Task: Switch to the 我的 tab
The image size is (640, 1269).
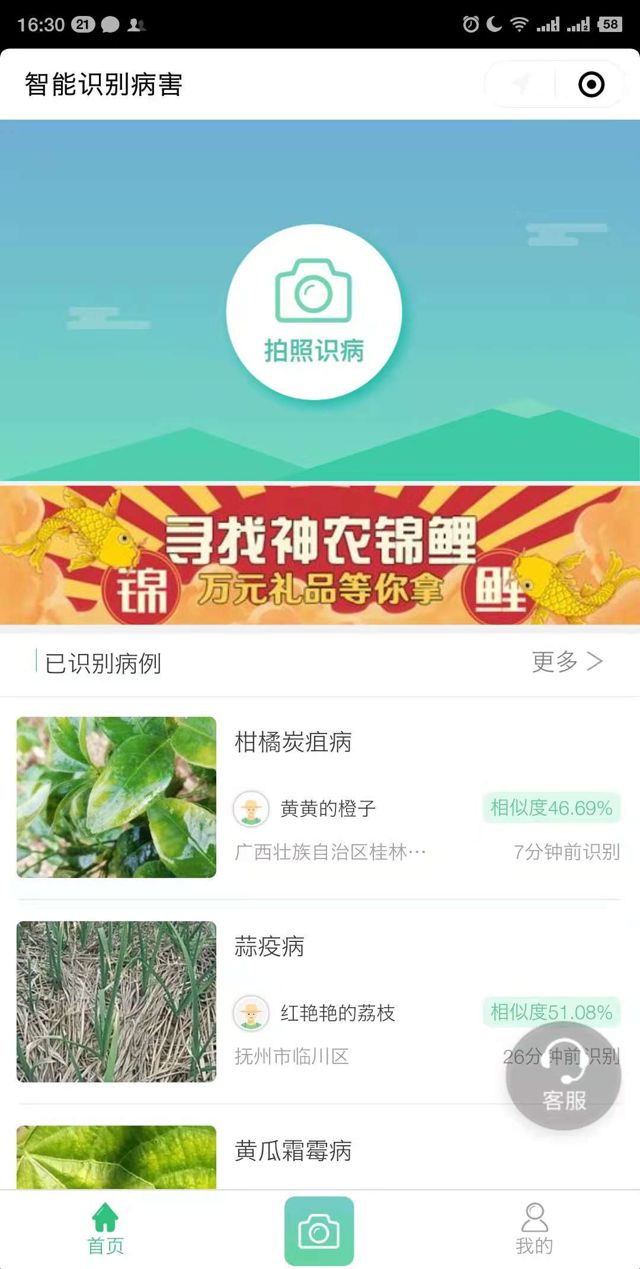Action: 534,1229
